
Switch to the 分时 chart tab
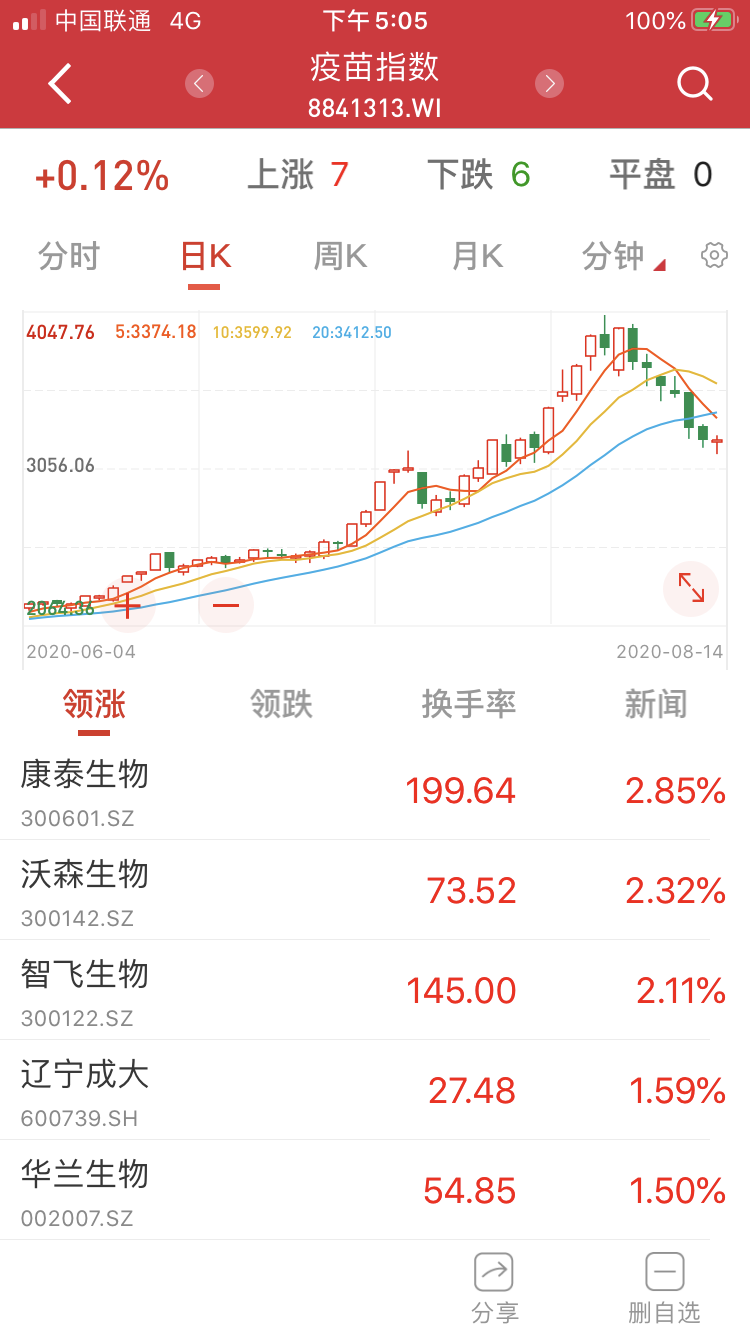tap(69, 257)
